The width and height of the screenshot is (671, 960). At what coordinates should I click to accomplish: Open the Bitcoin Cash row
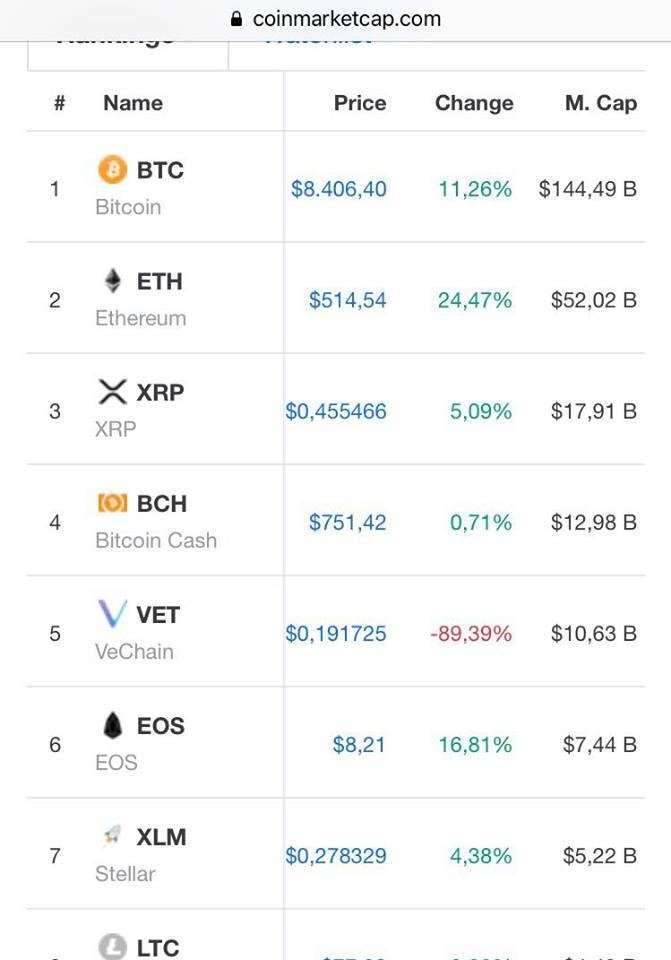coord(161,504)
